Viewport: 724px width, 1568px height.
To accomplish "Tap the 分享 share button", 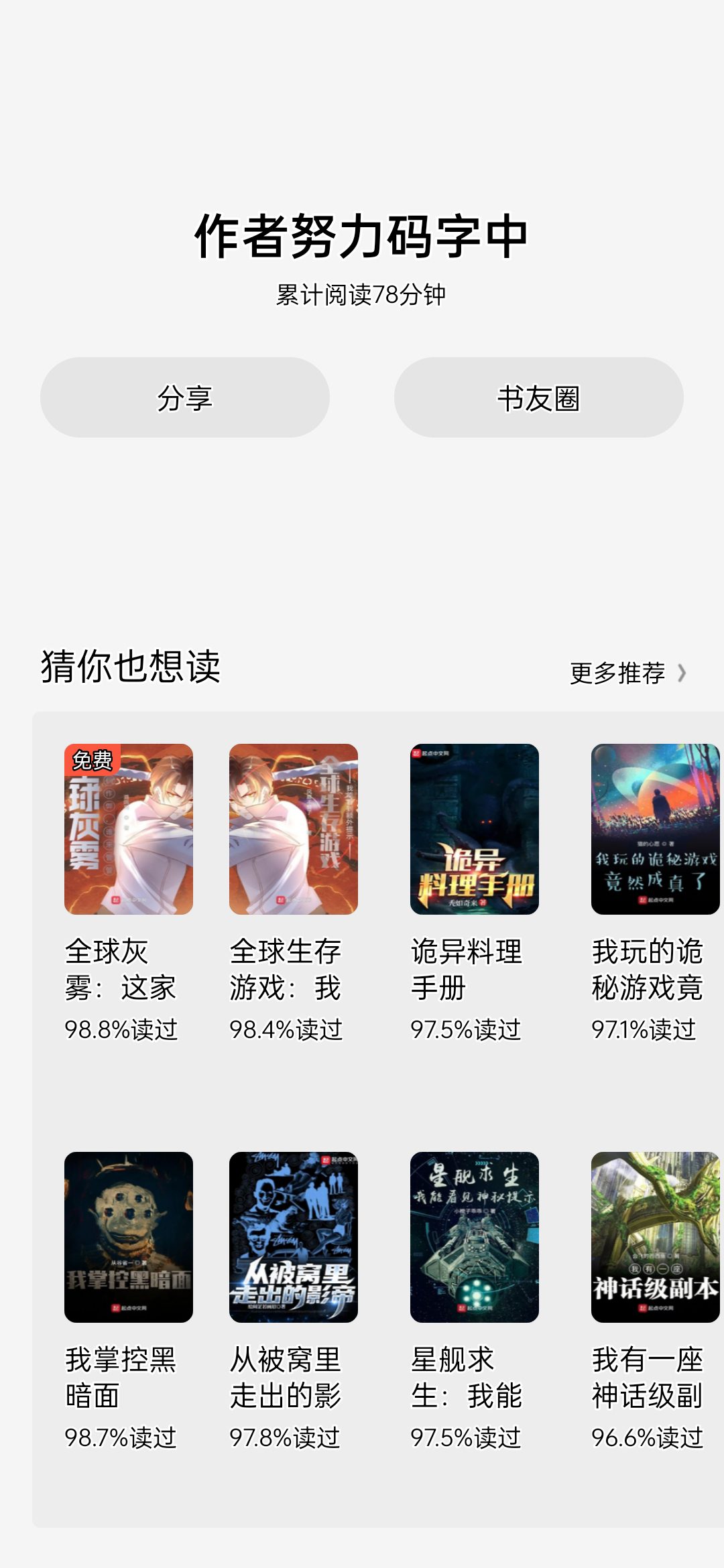I will click(184, 398).
